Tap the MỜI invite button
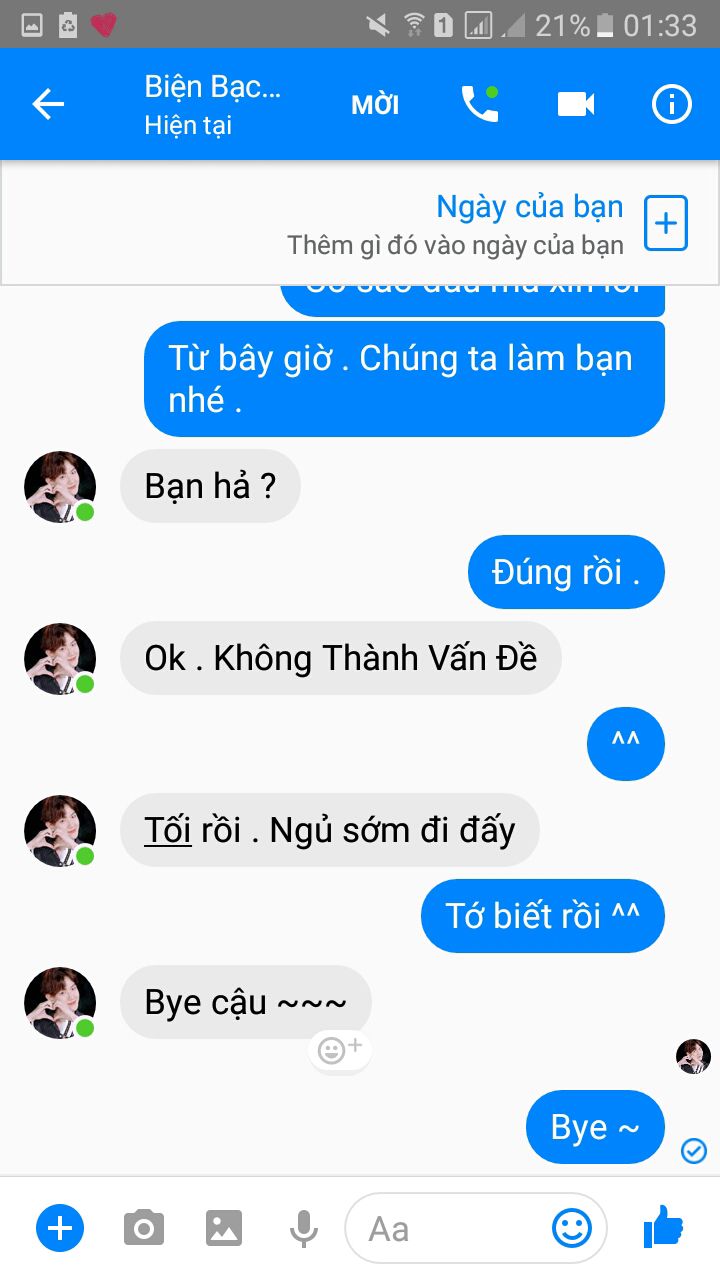The width and height of the screenshot is (720, 1280). pos(375,105)
